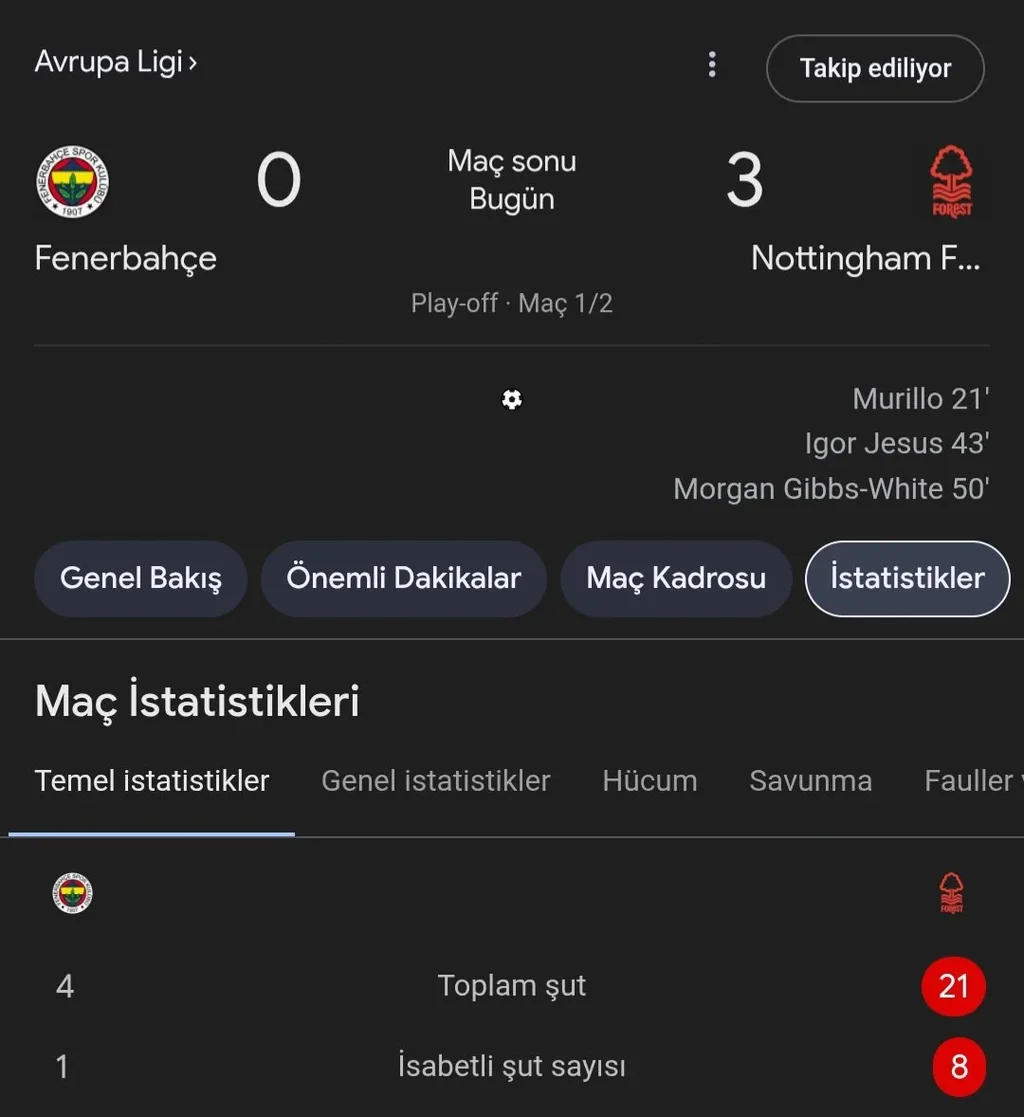Show Önemli Dakikalar highlights
This screenshot has height=1117, width=1024.
(x=404, y=578)
